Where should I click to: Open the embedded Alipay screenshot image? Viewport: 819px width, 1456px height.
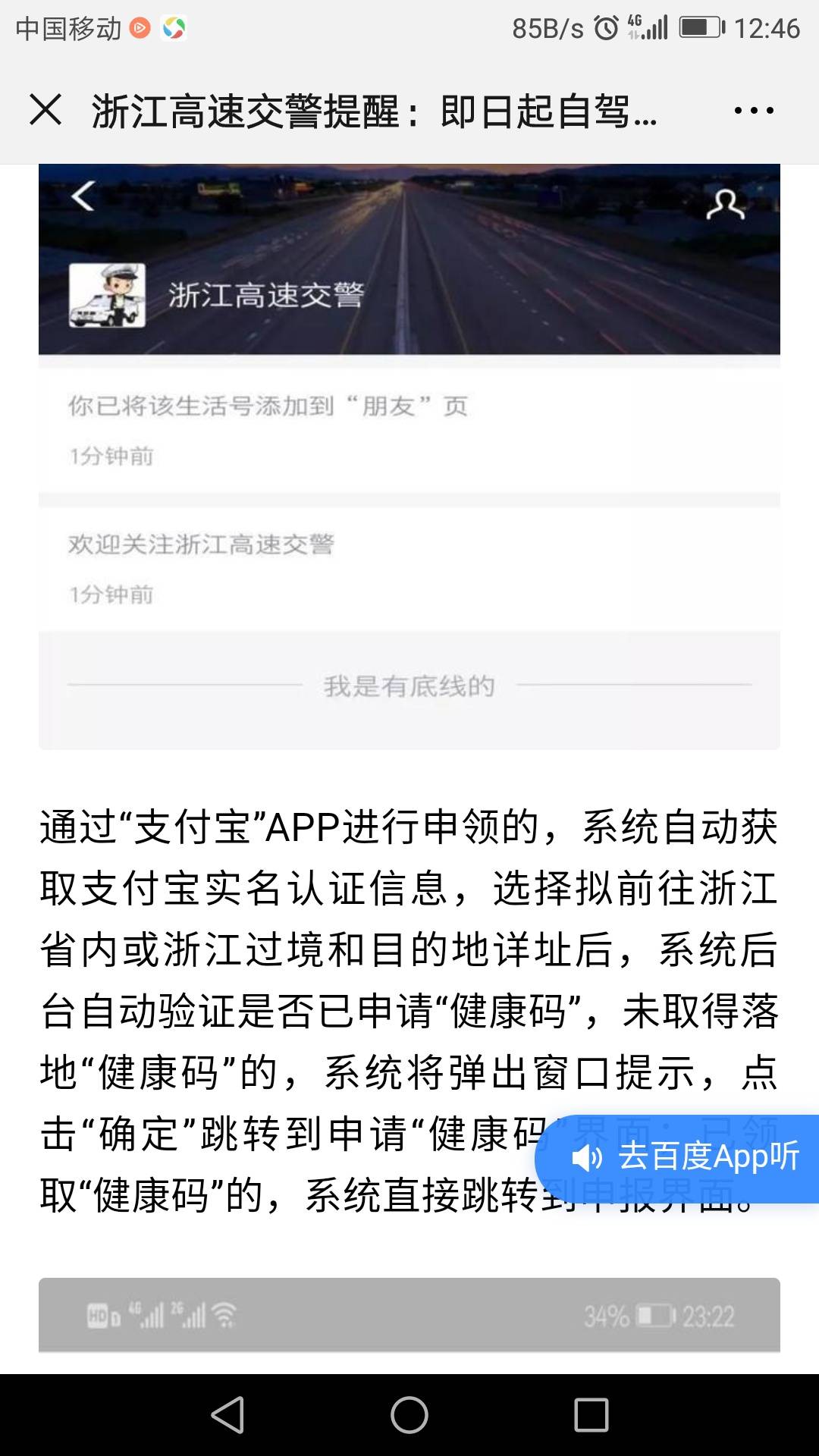pos(409,457)
